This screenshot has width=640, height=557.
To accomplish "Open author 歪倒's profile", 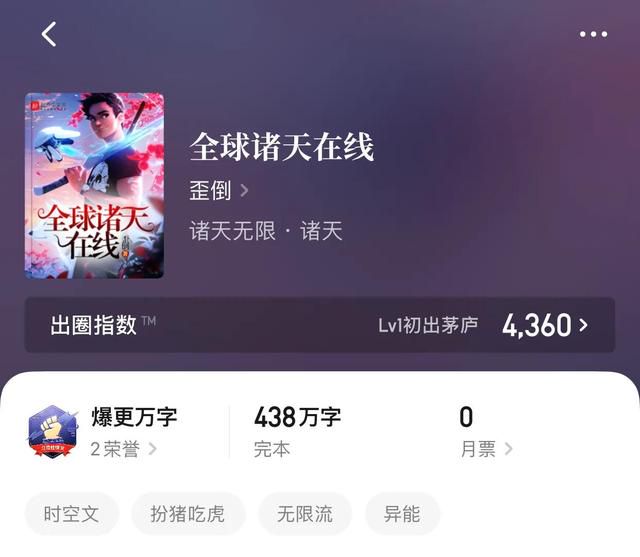I will point(219,190).
